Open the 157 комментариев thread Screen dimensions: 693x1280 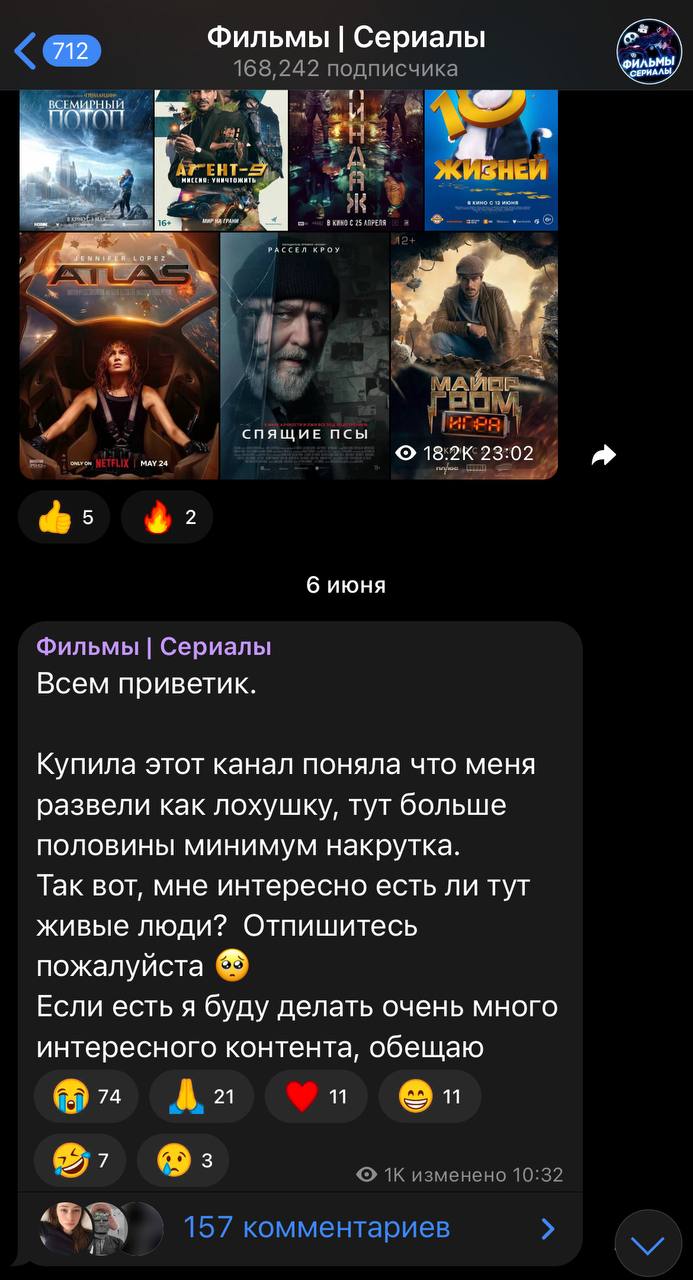(x=316, y=1227)
